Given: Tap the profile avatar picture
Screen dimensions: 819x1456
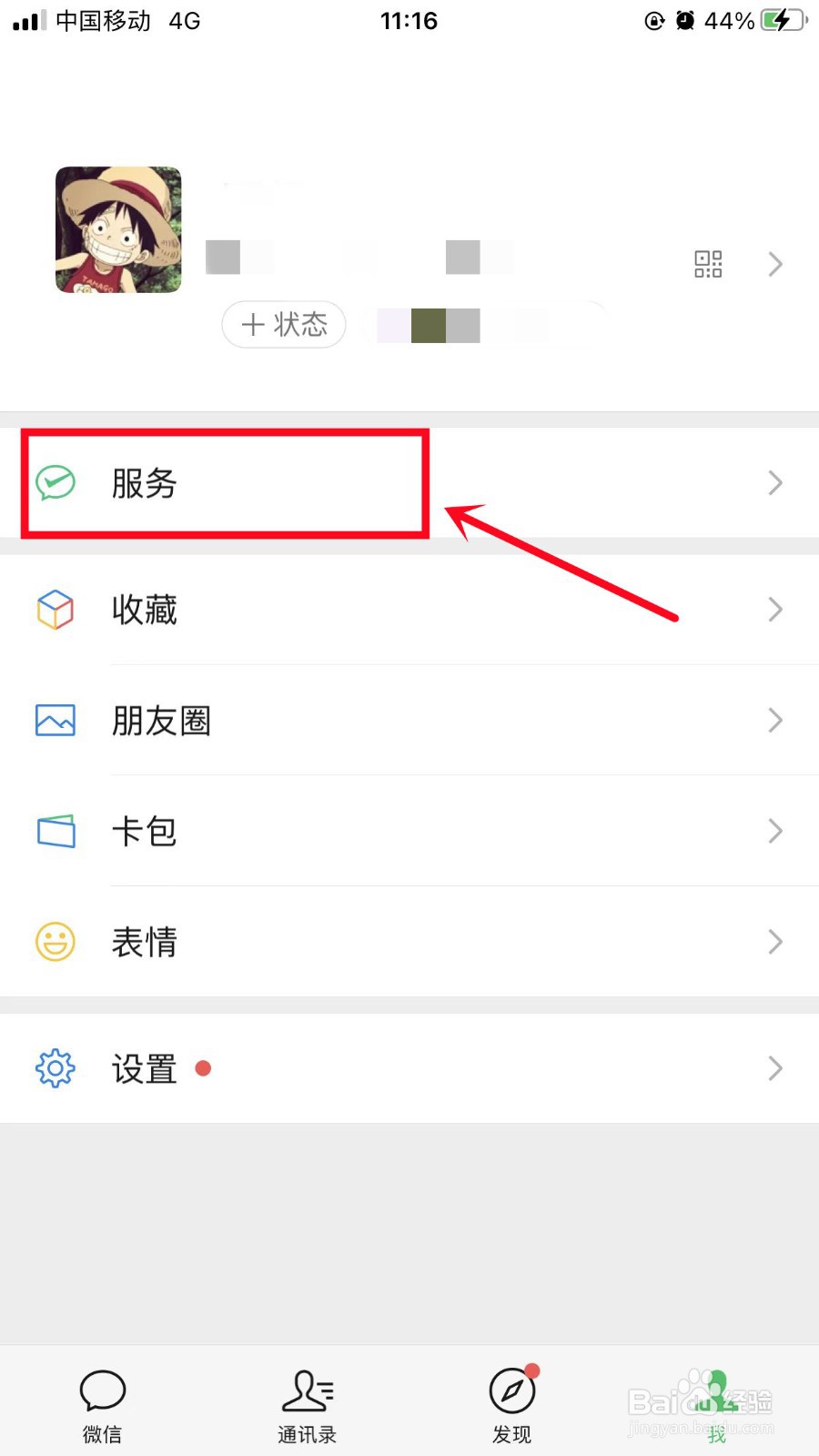Looking at the screenshot, I should pyautogui.click(x=118, y=229).
